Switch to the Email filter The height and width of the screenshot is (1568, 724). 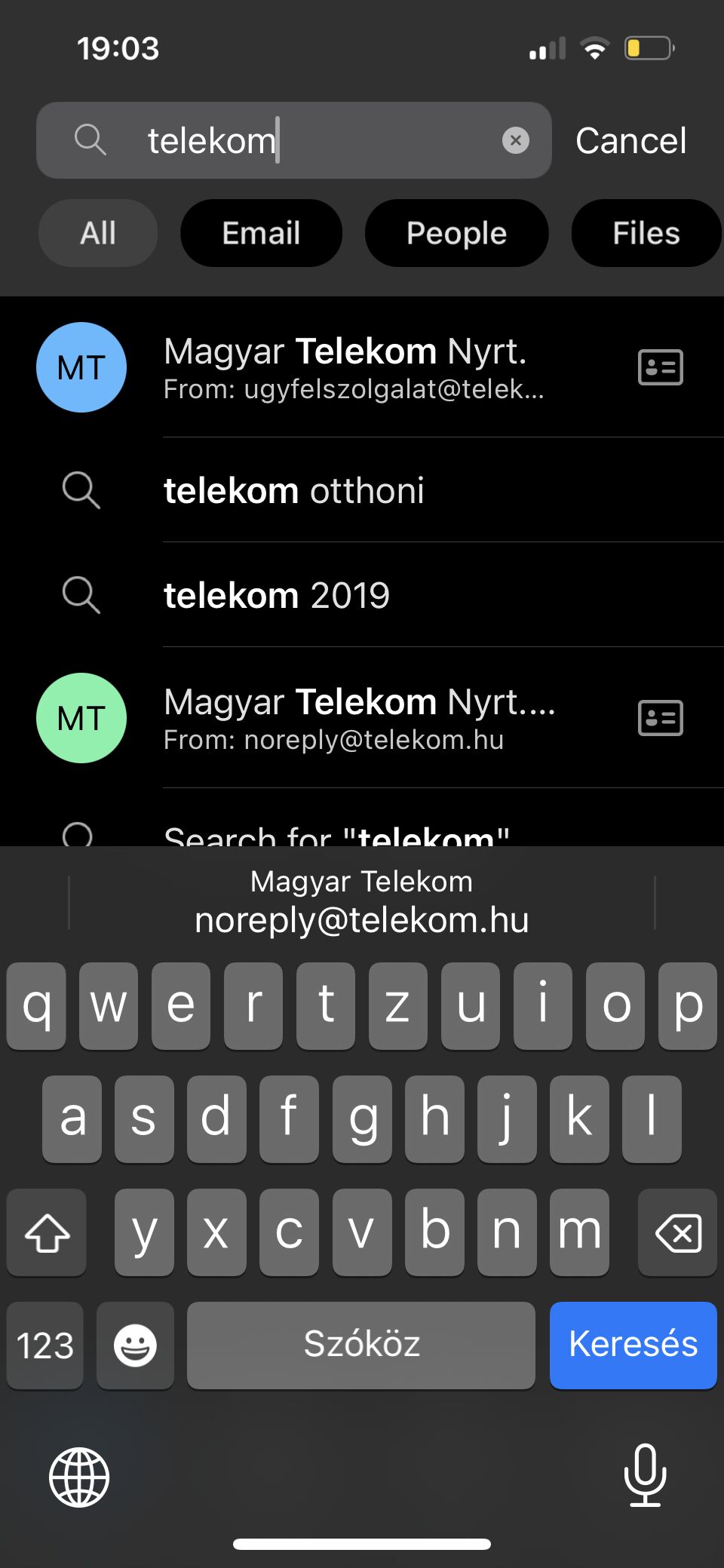tap(261, 233)
